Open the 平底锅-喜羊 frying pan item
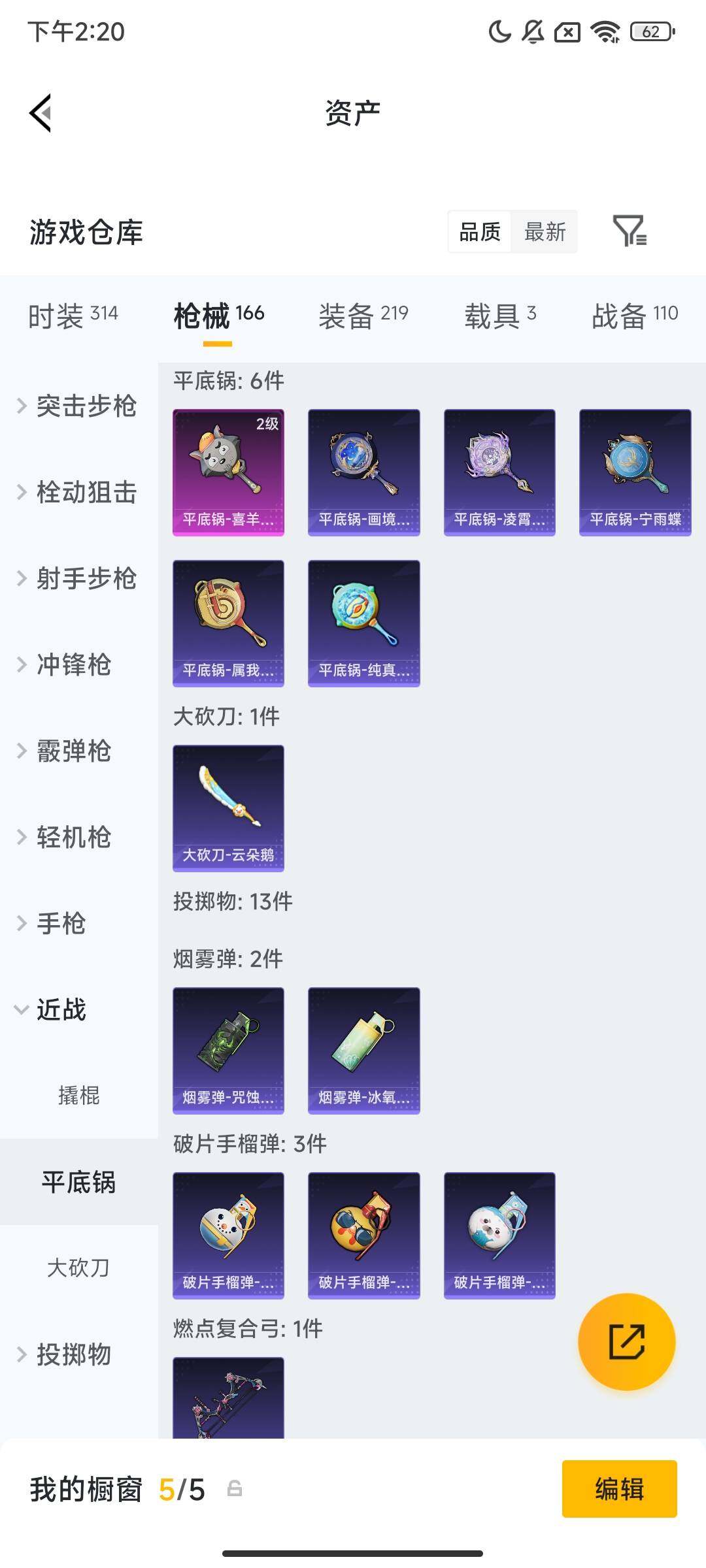 228,472
